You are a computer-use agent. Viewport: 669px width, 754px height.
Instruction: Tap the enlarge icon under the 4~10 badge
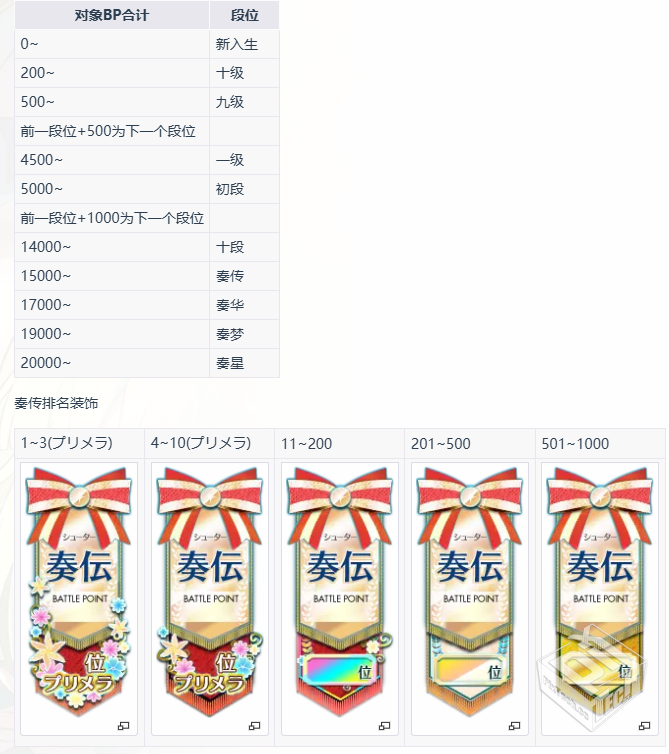pyautogui.click(x=254, y=726)
